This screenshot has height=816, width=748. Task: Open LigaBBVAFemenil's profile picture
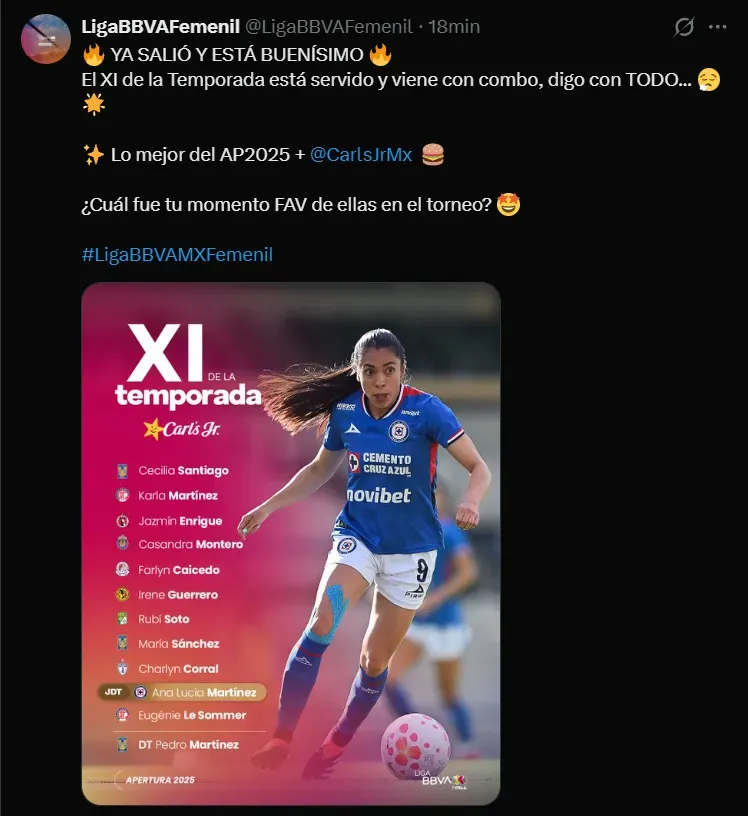pos(45,39)
